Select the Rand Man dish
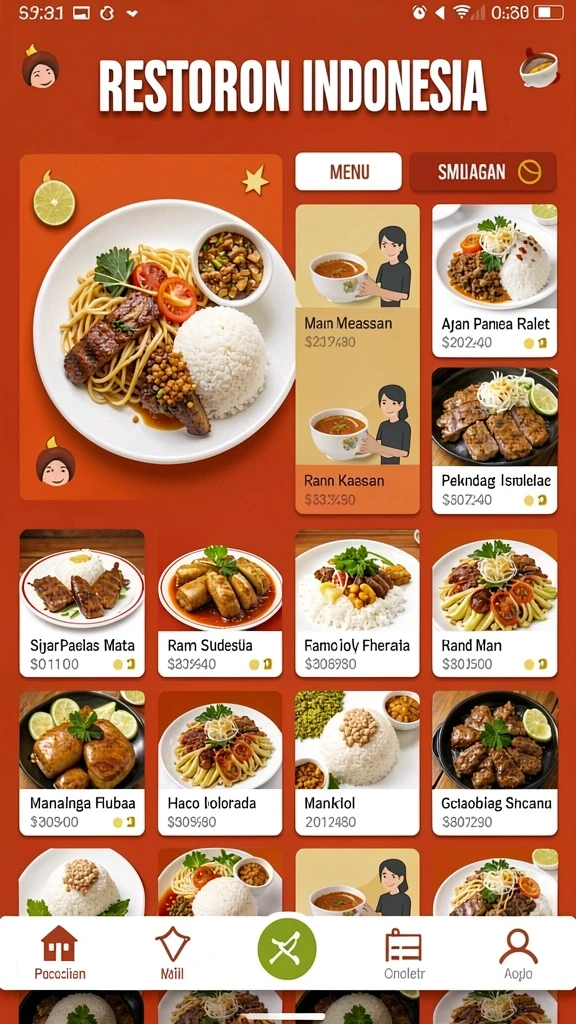Image resolution: width=576 pixels, height=1024 pixels. coord(494,603)
